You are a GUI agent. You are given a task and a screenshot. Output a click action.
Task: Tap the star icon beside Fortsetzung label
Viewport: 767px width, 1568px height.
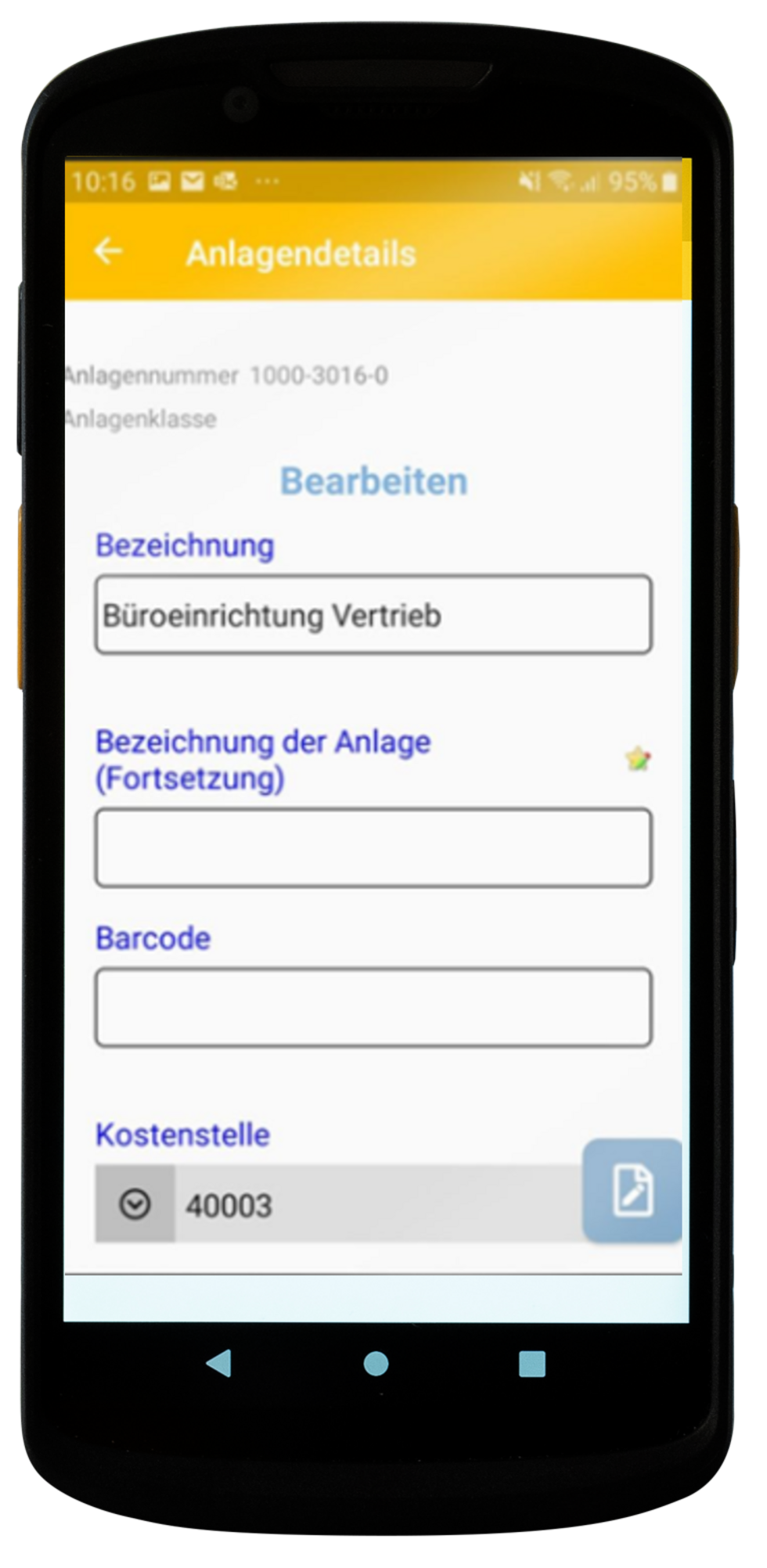[638, 758]
